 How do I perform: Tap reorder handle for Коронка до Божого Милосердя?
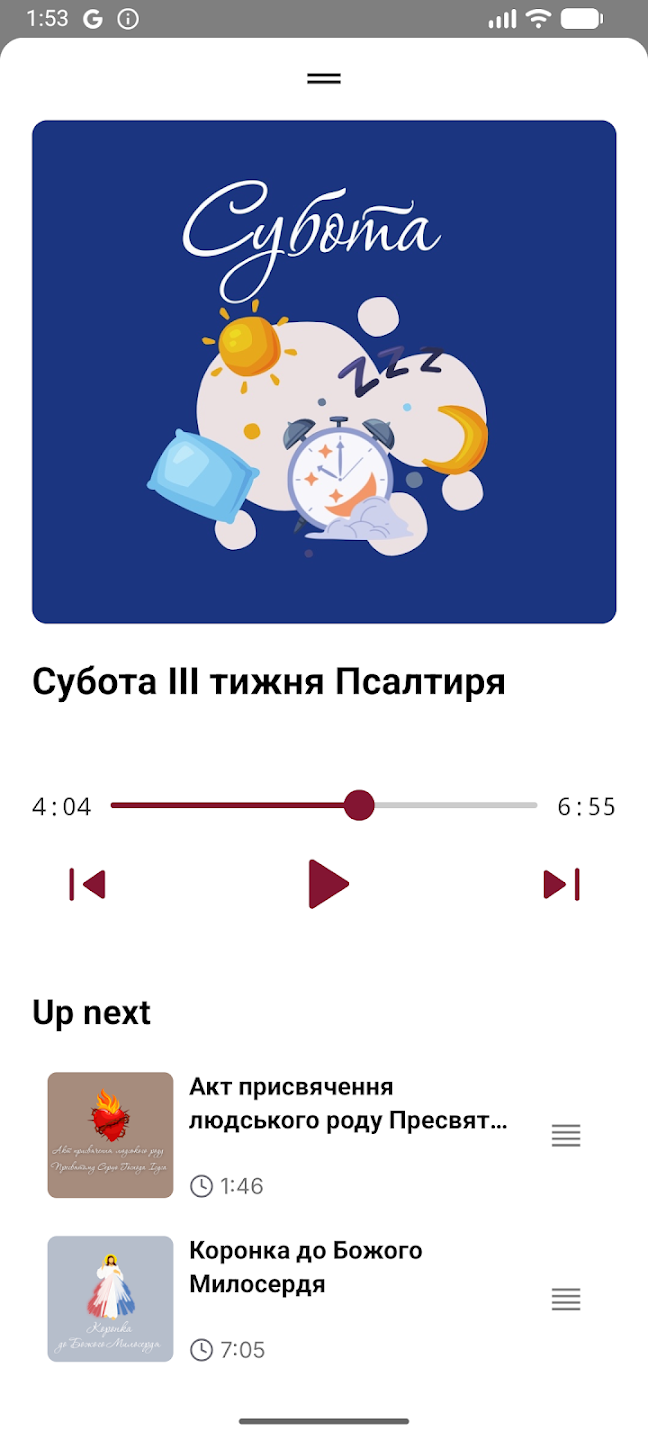566,1299
